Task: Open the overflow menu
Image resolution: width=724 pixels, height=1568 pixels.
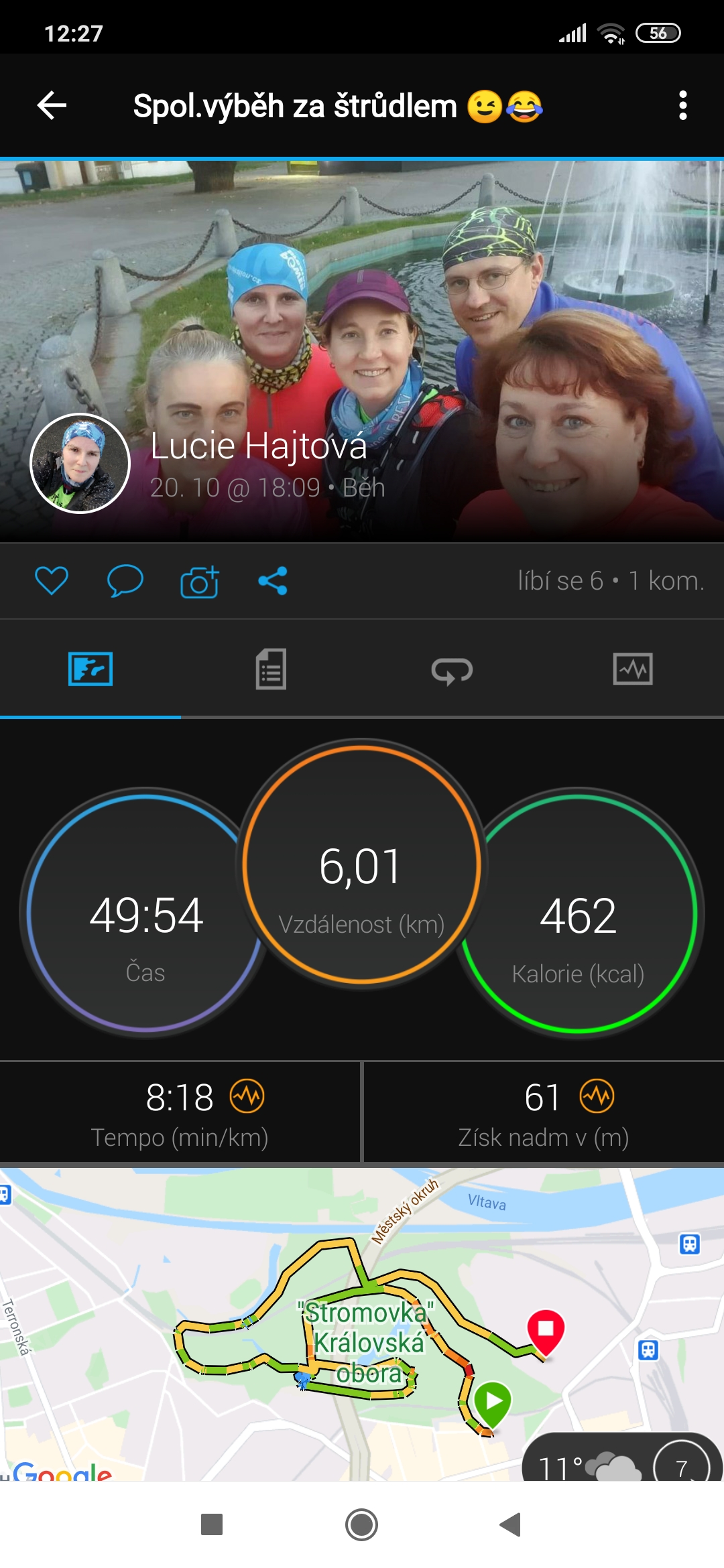Action: point(682,105)
